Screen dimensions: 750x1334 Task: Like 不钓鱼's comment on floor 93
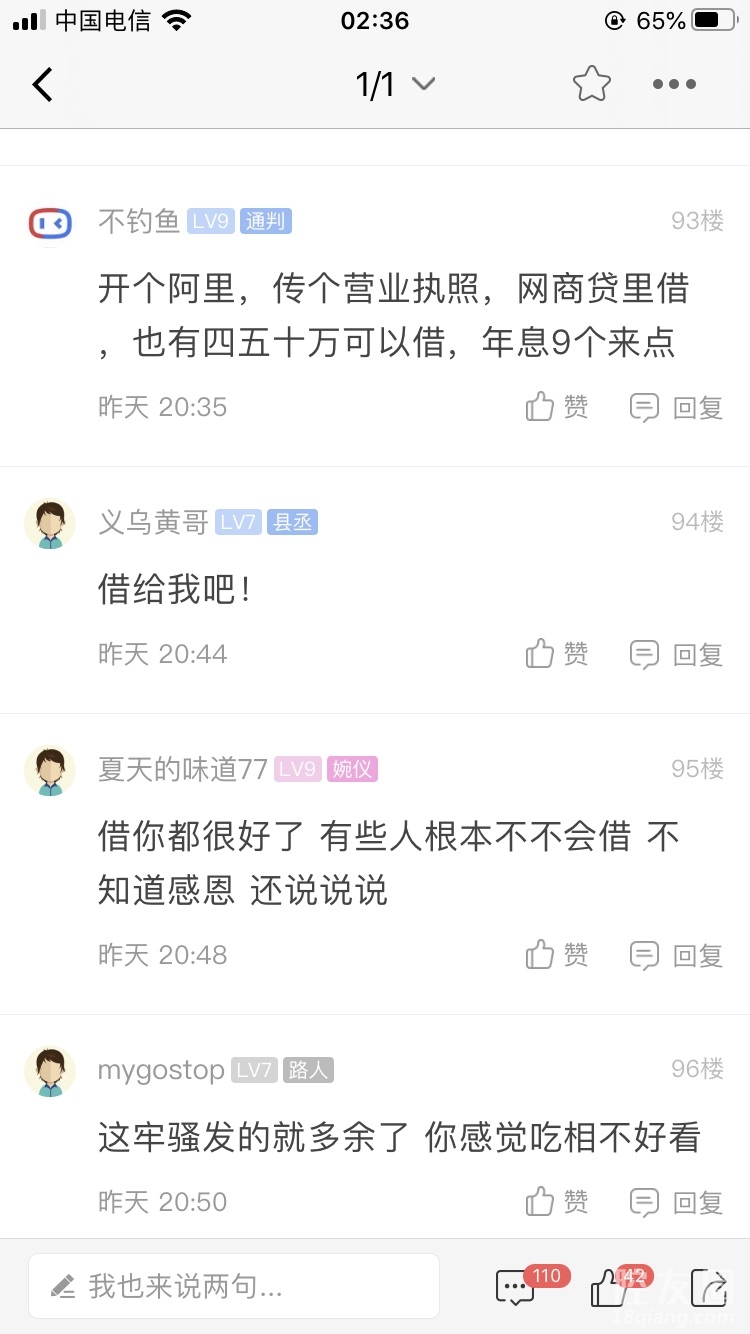point(557,407)
